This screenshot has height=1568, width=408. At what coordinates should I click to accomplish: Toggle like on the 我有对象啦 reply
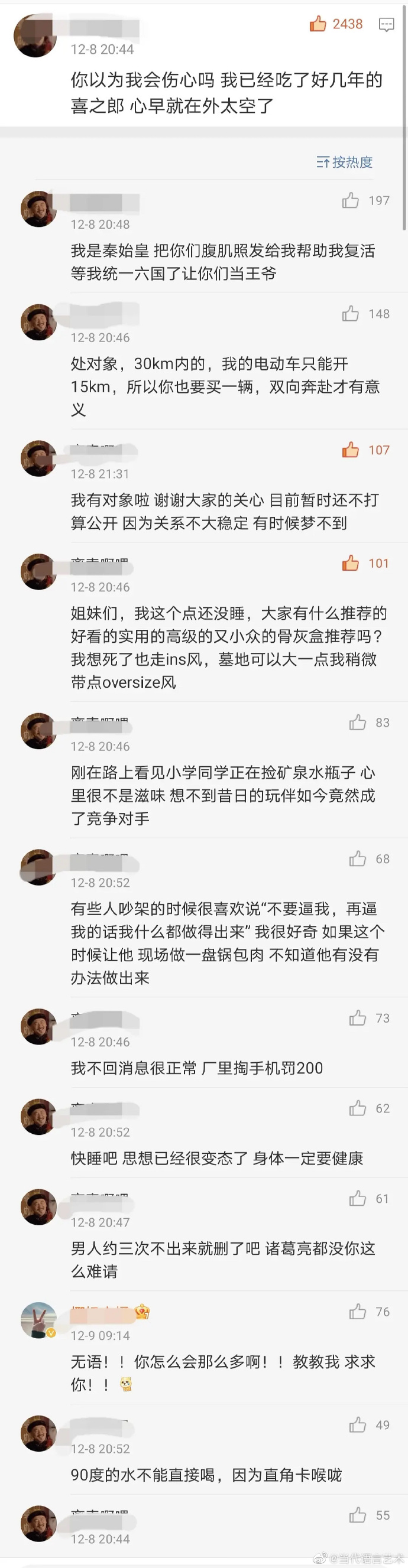coord(351,450)
